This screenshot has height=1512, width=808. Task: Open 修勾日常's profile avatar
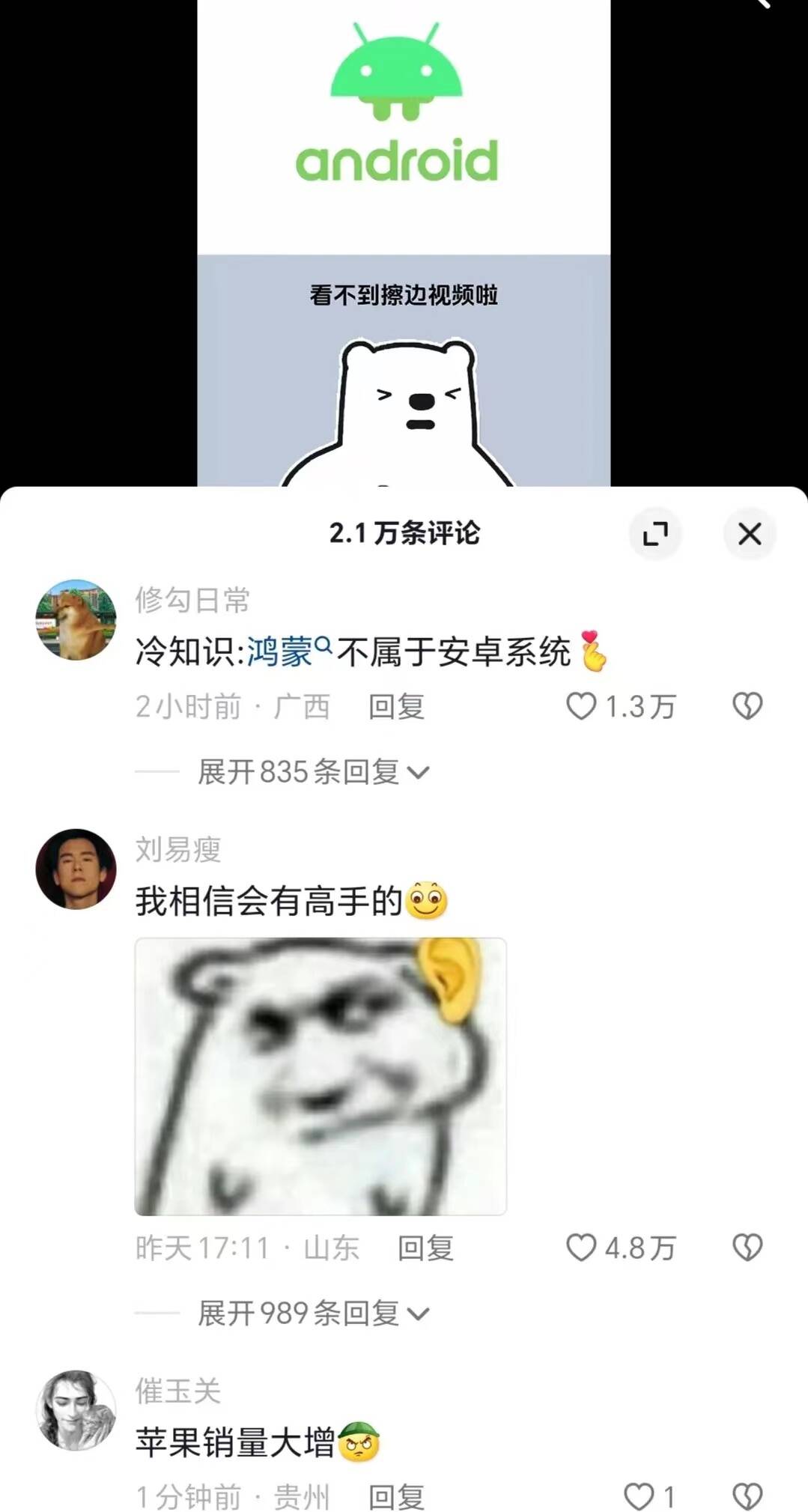pos(76,619)
